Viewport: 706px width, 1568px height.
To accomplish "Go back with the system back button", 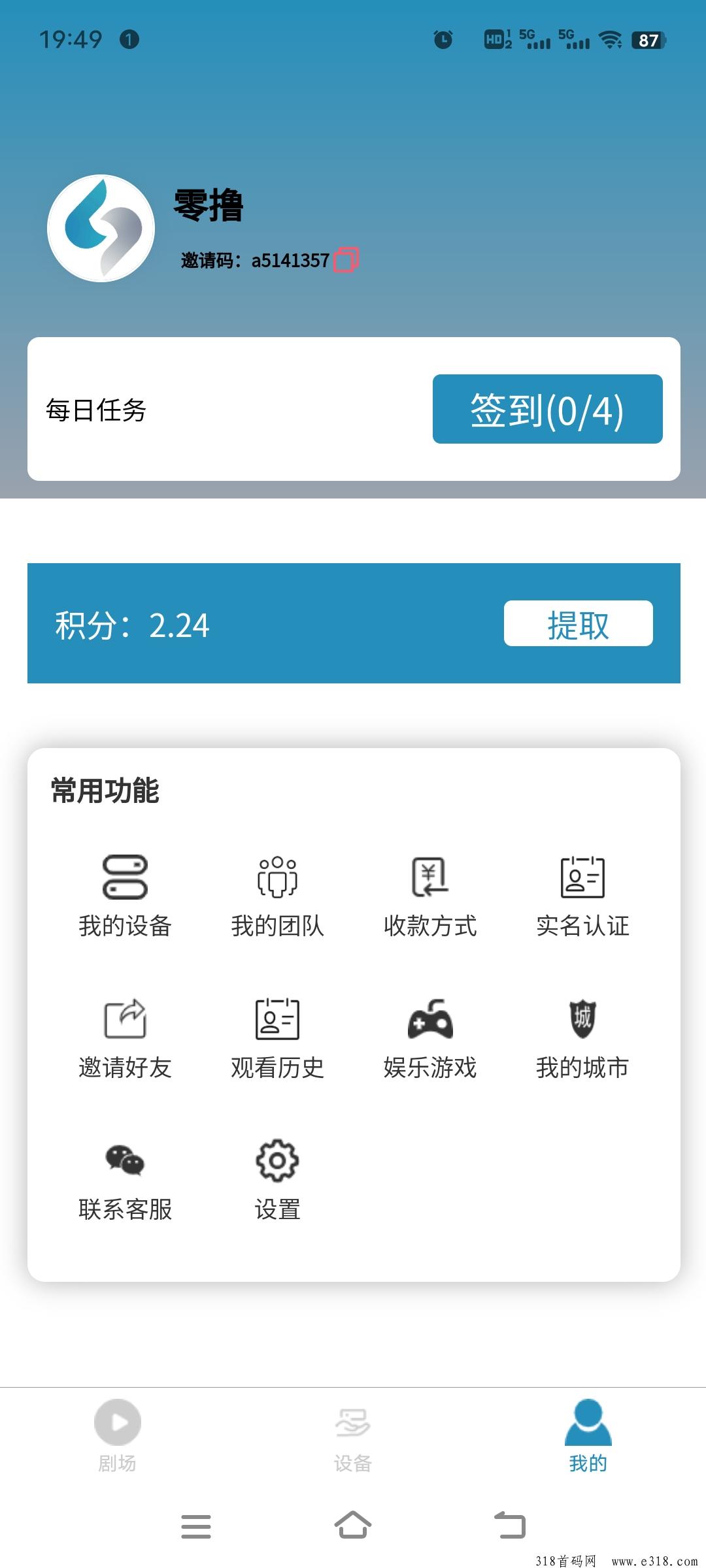I will (510, 1526).
